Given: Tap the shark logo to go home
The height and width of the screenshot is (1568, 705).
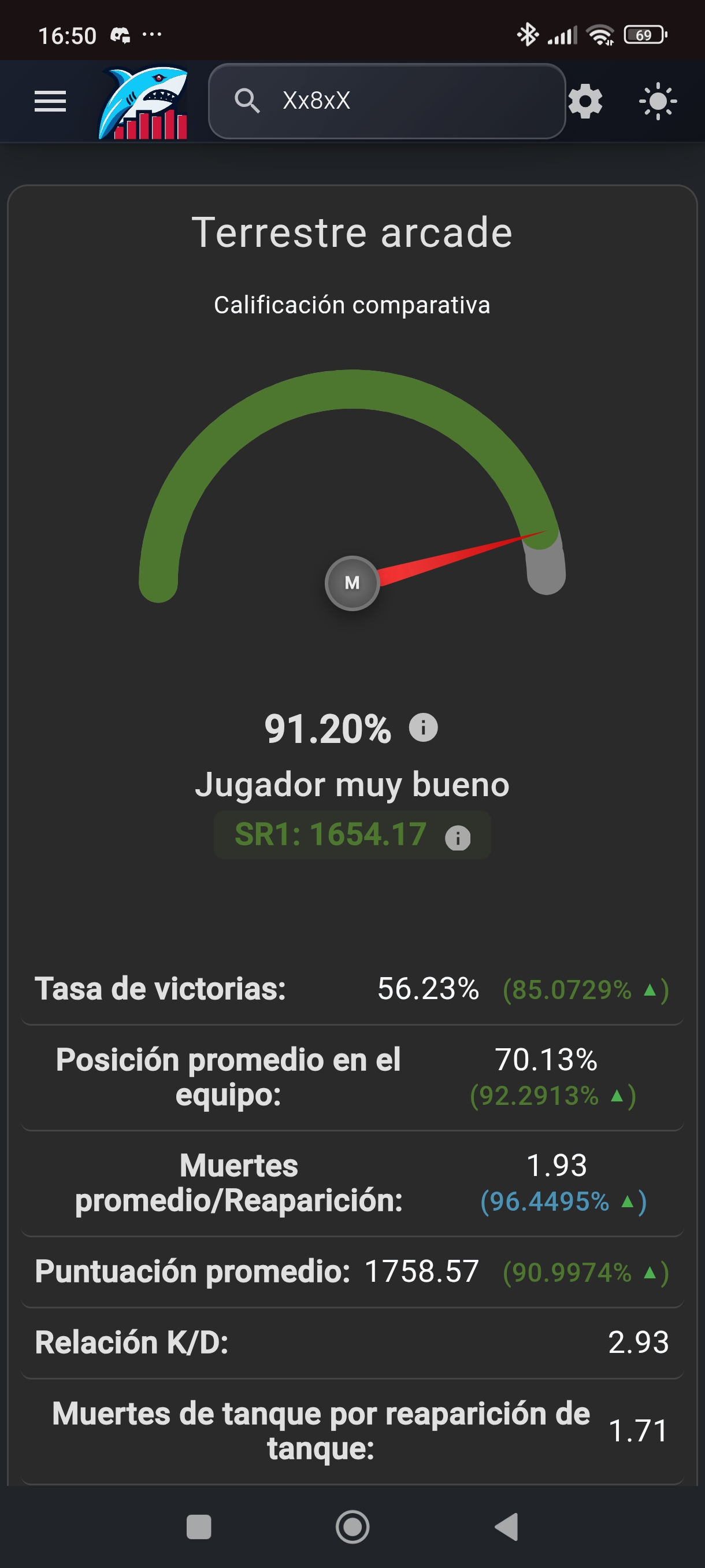Looking at the screenshot, I should click(x=143, y=102).
